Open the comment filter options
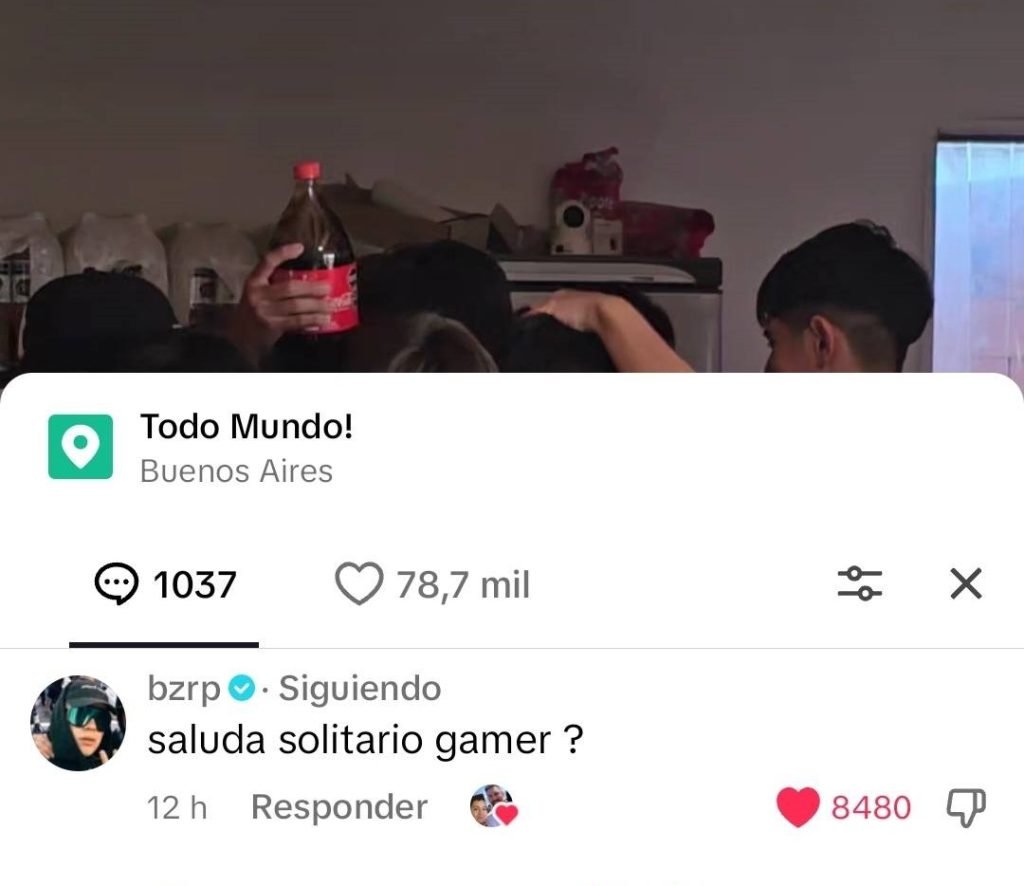This screenshot has height=886, width=1024. [860, 584]
